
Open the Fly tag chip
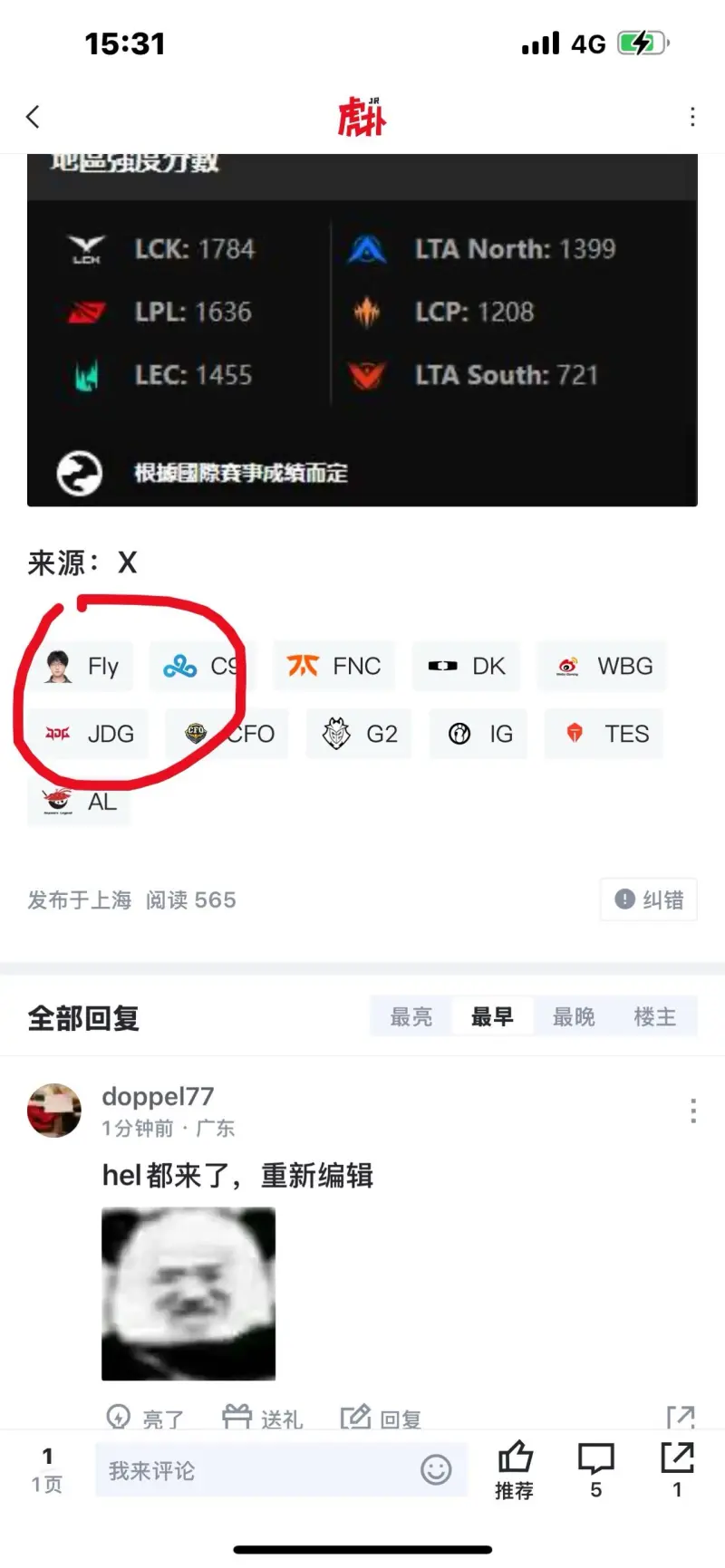(82, 667)
